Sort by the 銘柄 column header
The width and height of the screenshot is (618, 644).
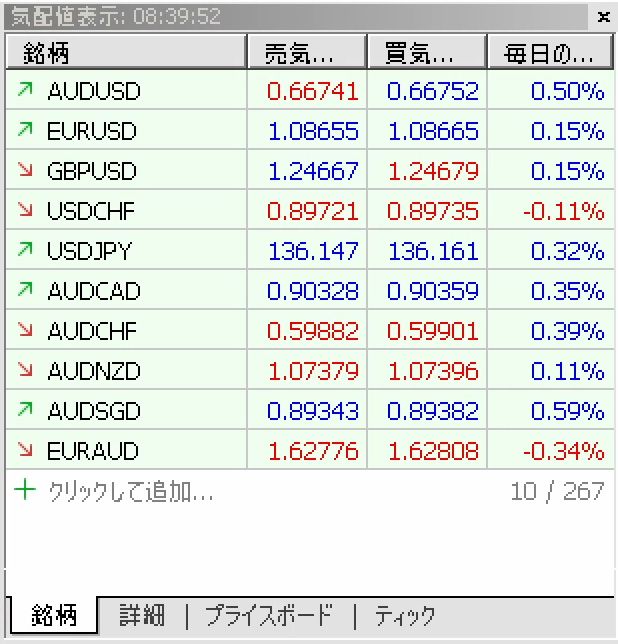(125, 52)
